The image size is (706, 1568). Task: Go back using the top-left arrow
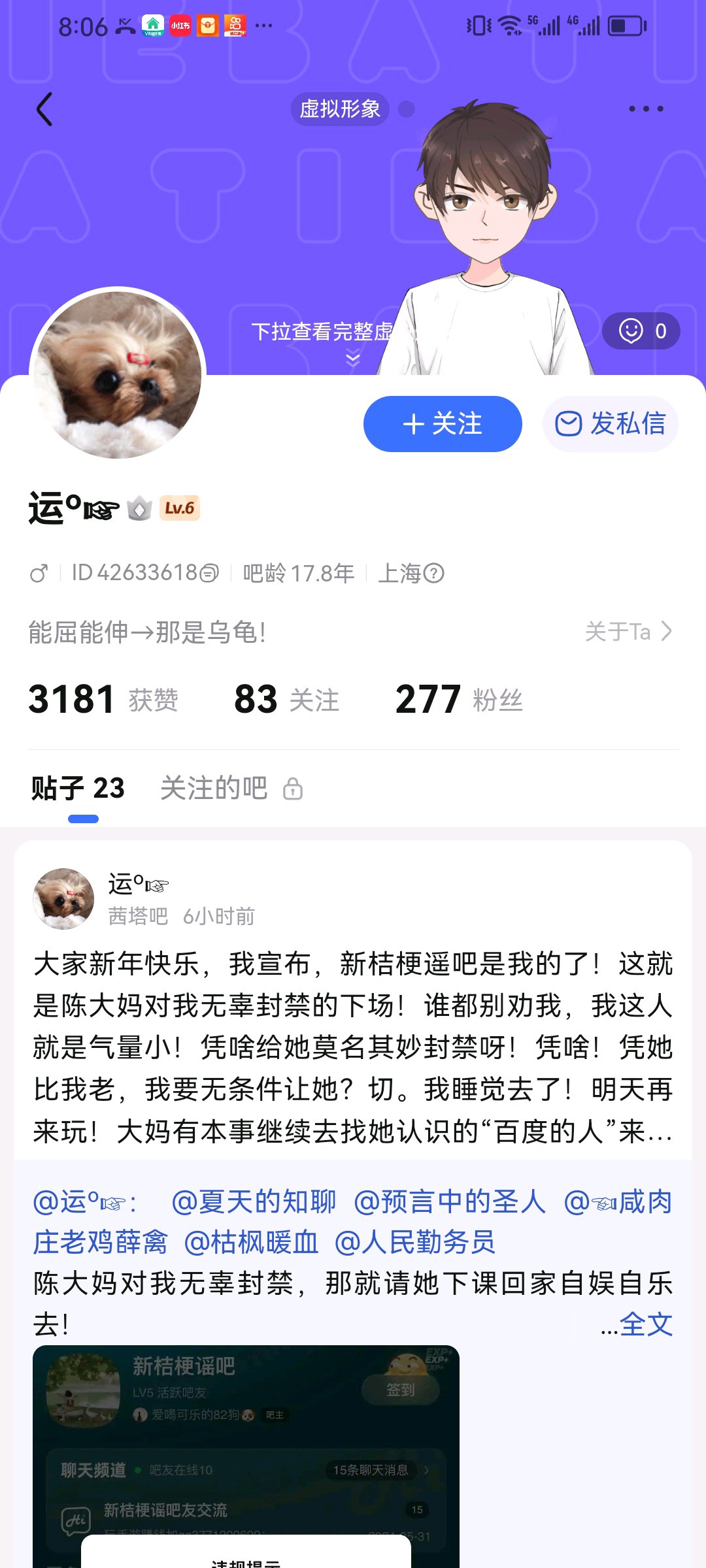point(44,109)
